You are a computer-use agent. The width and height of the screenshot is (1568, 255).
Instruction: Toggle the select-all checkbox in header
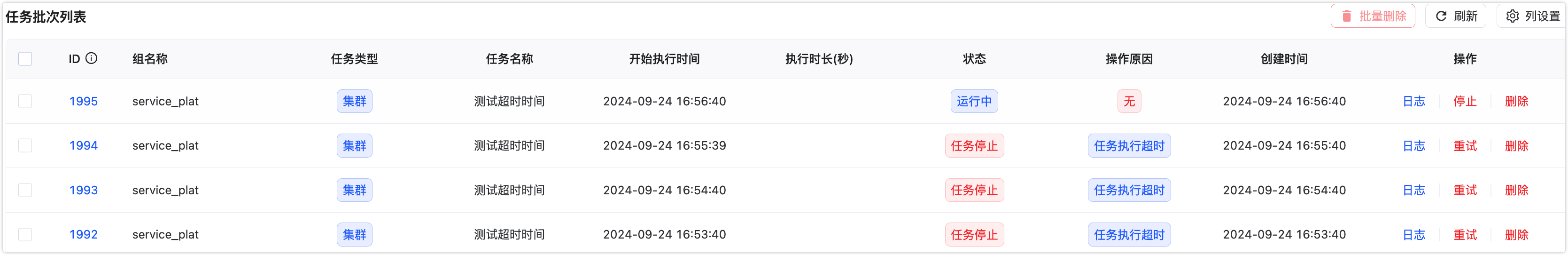[25, 59]
